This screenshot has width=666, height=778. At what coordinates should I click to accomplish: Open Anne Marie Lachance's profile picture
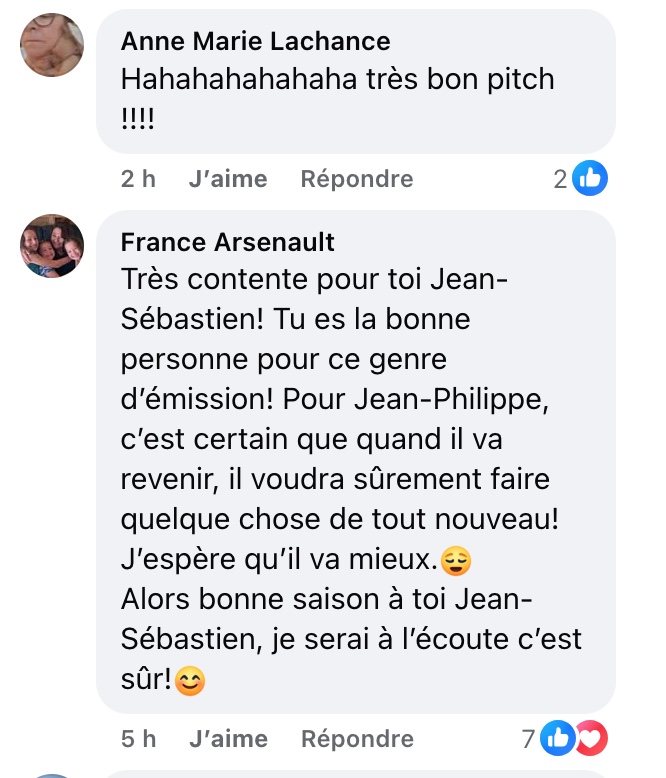click(x=52, y=45)
